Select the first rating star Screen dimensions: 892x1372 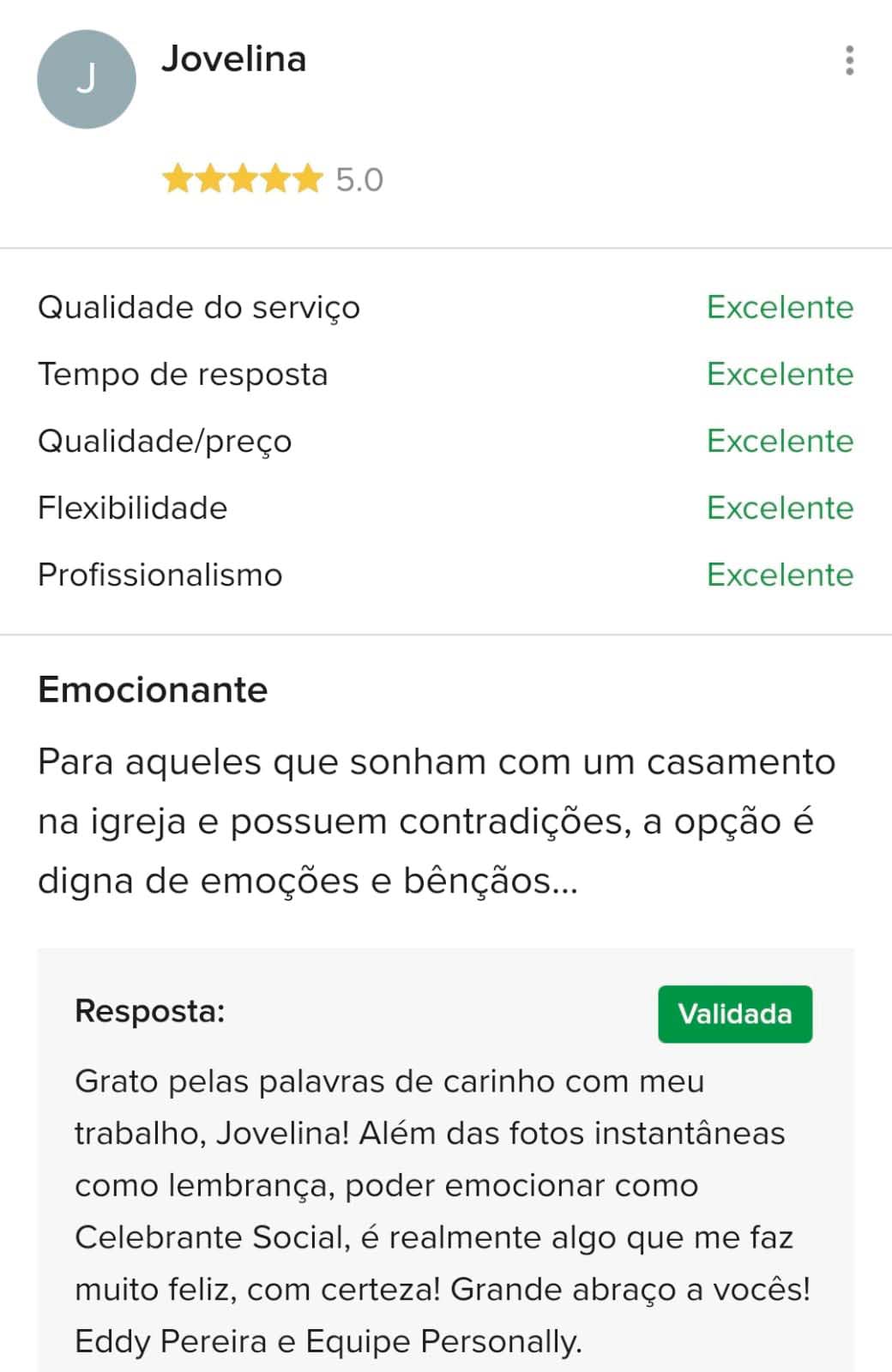177,178
